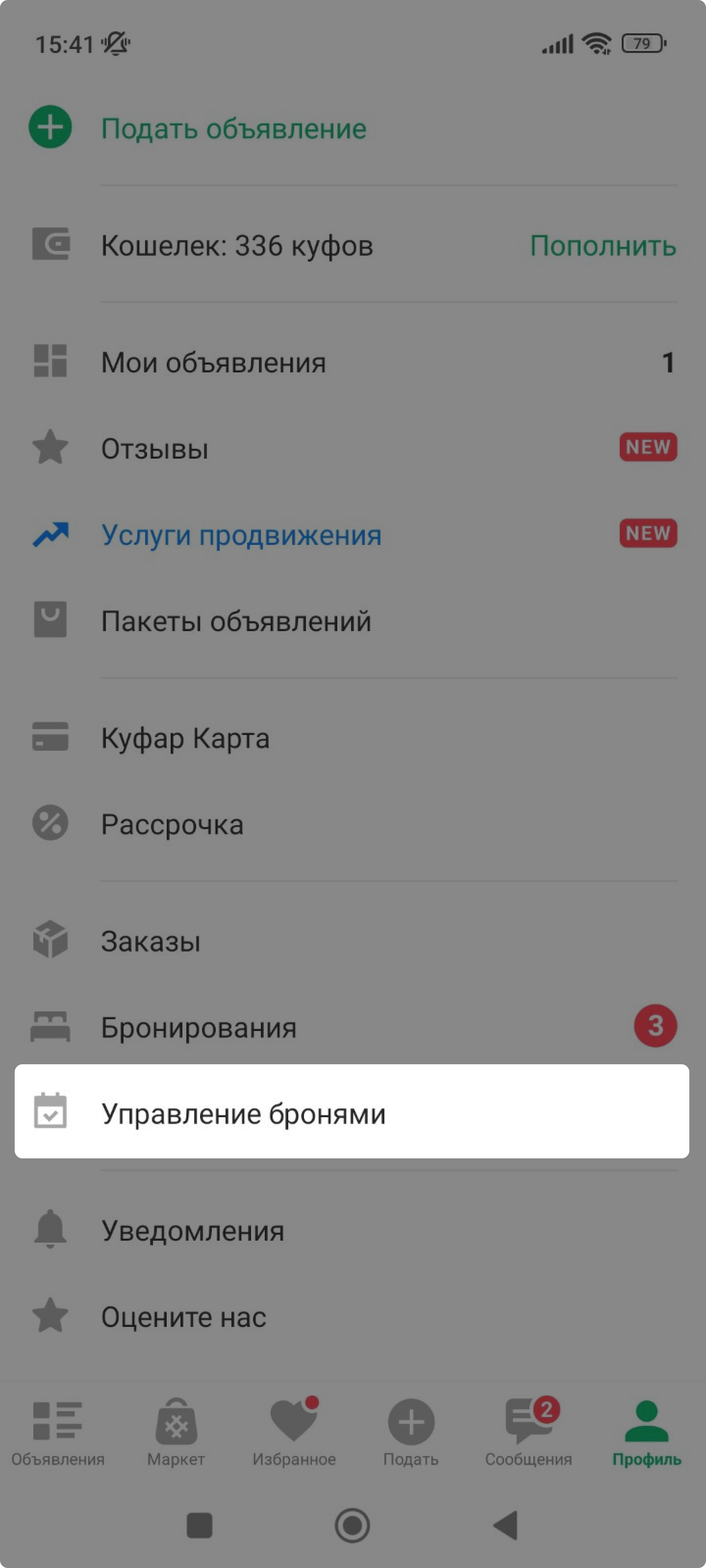Image resolution: width=706 pixels, height=1568 pixels.
Task: Tap Пополнить to top up wallet
Action: [603, 245]
